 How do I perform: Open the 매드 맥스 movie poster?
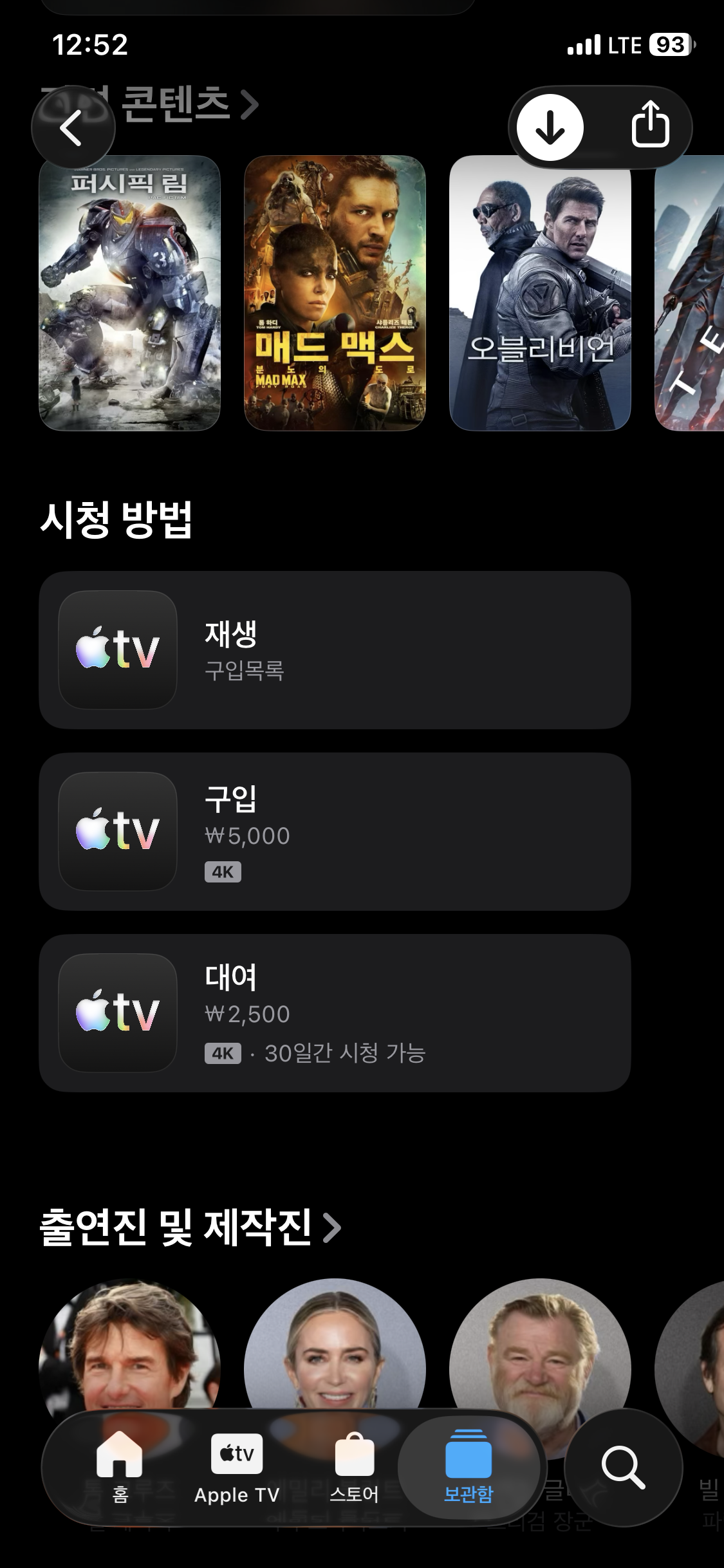coord(335,293)
